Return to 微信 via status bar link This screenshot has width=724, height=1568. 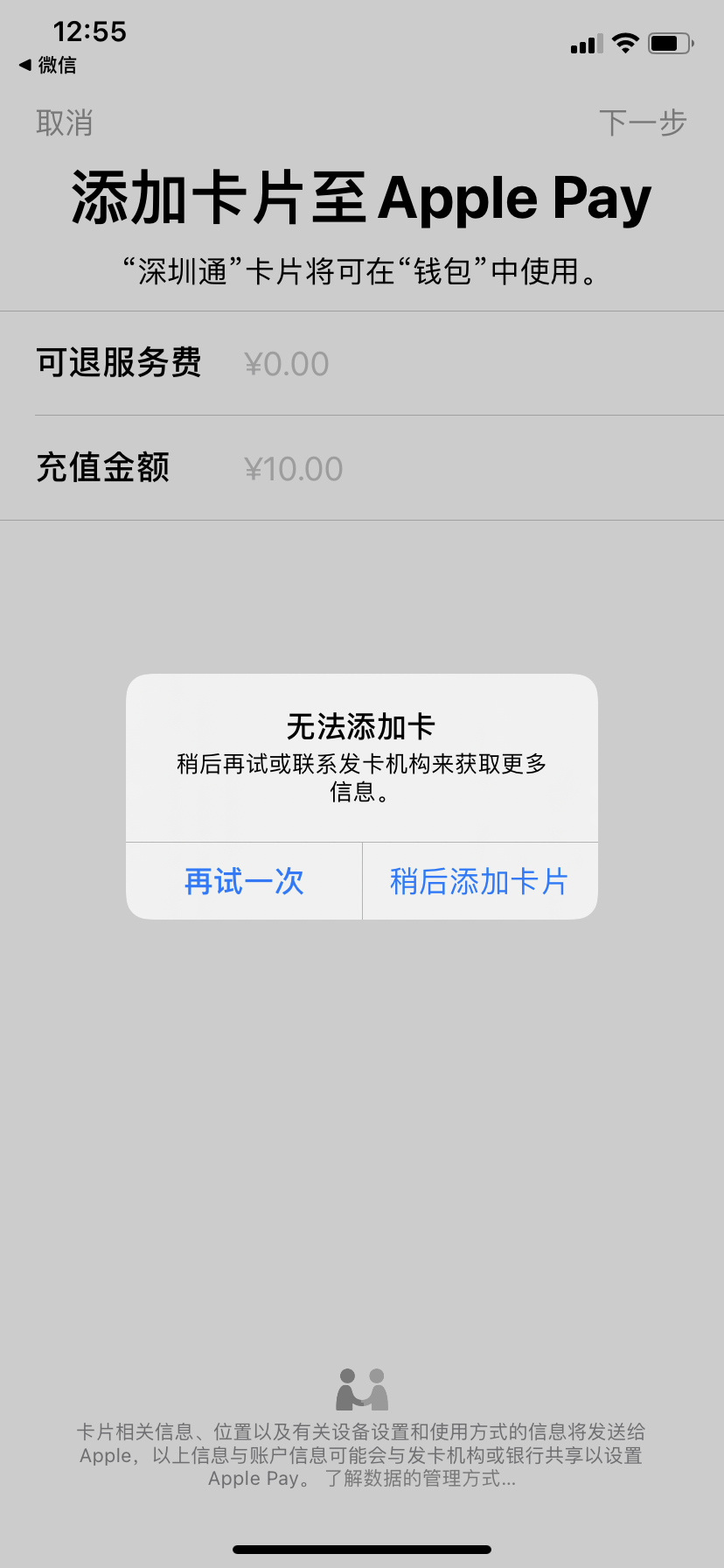pos(48,65)
